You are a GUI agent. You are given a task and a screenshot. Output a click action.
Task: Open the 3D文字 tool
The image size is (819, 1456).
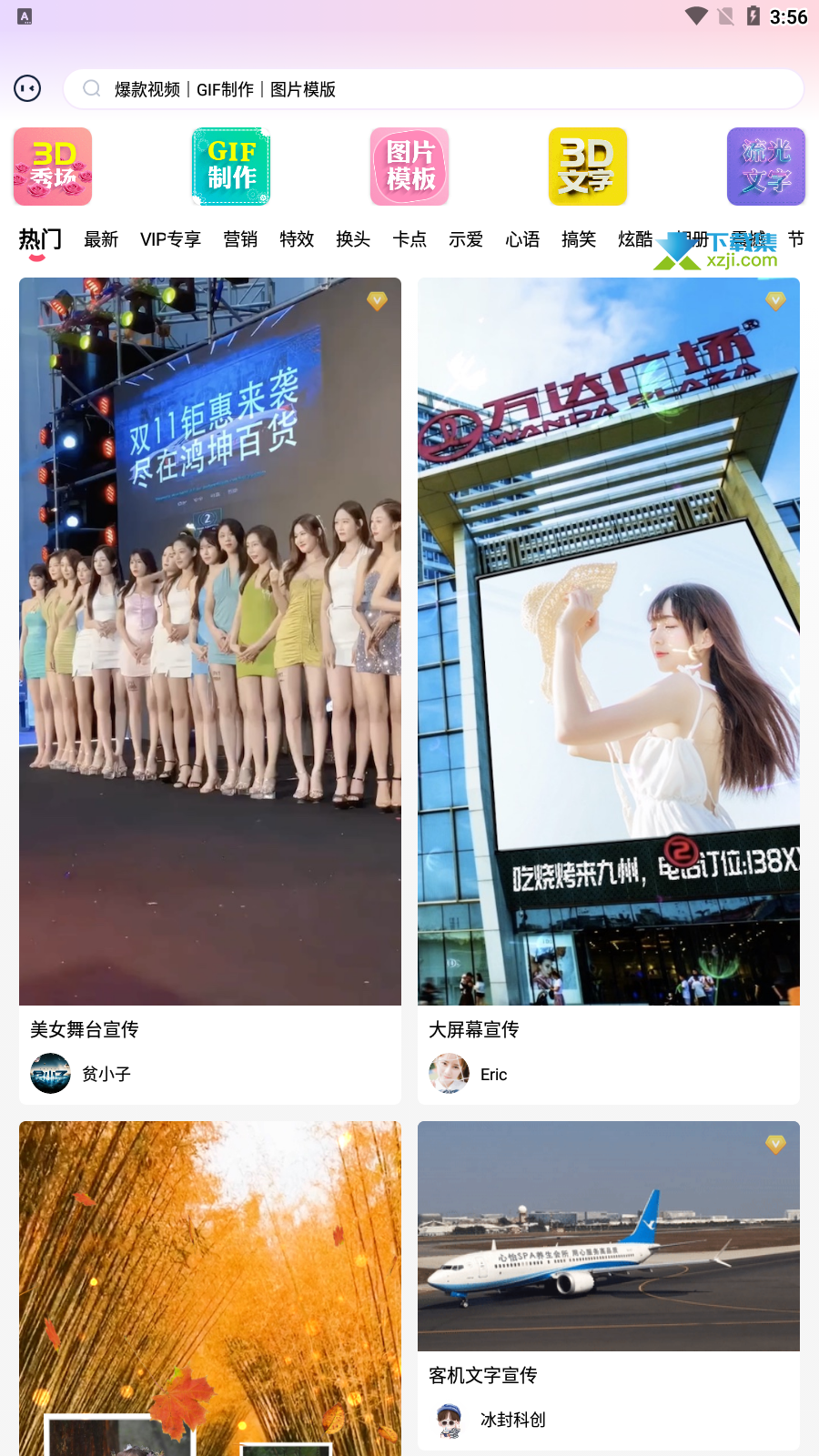(x=588, y=167)
